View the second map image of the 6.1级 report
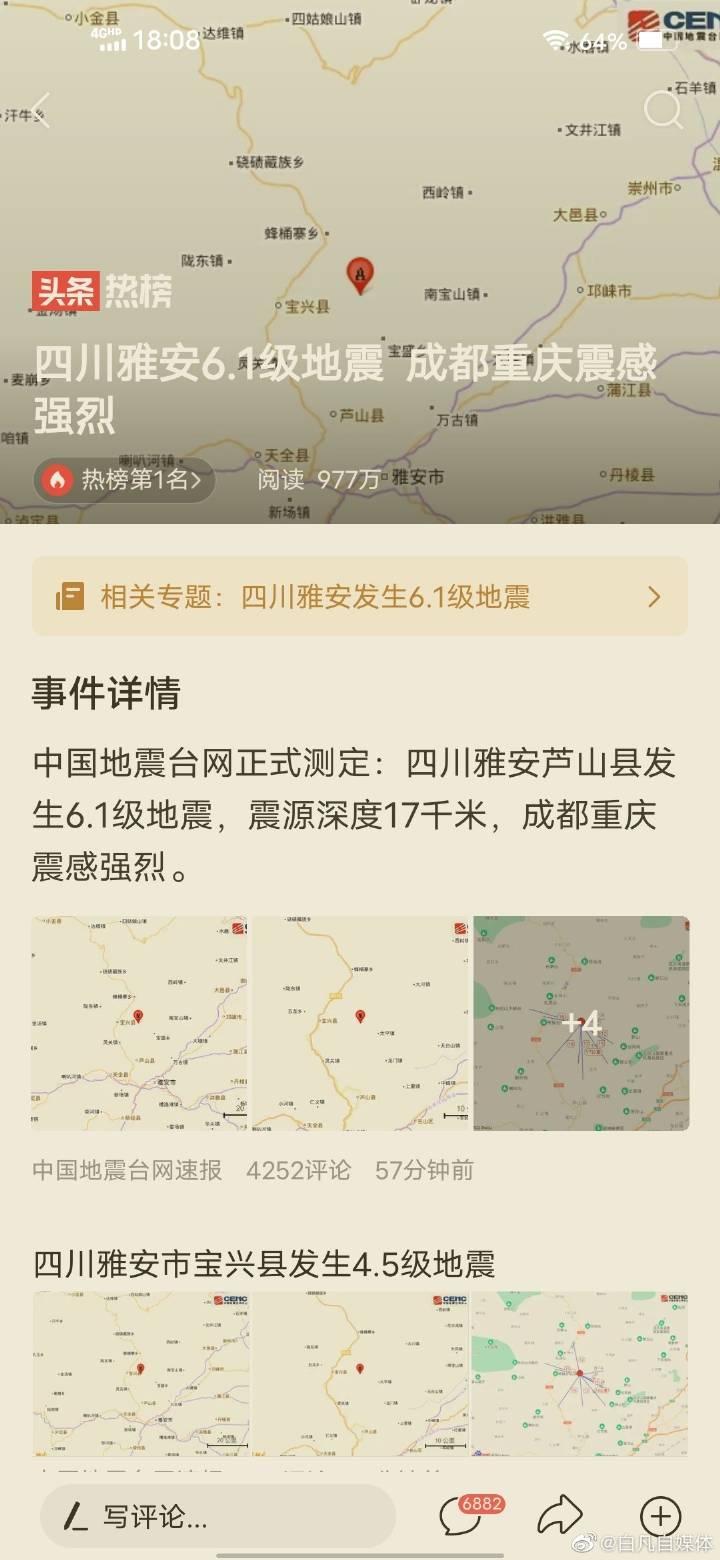This screenshot has width=720, height=1560. (x=360, y=1023)
